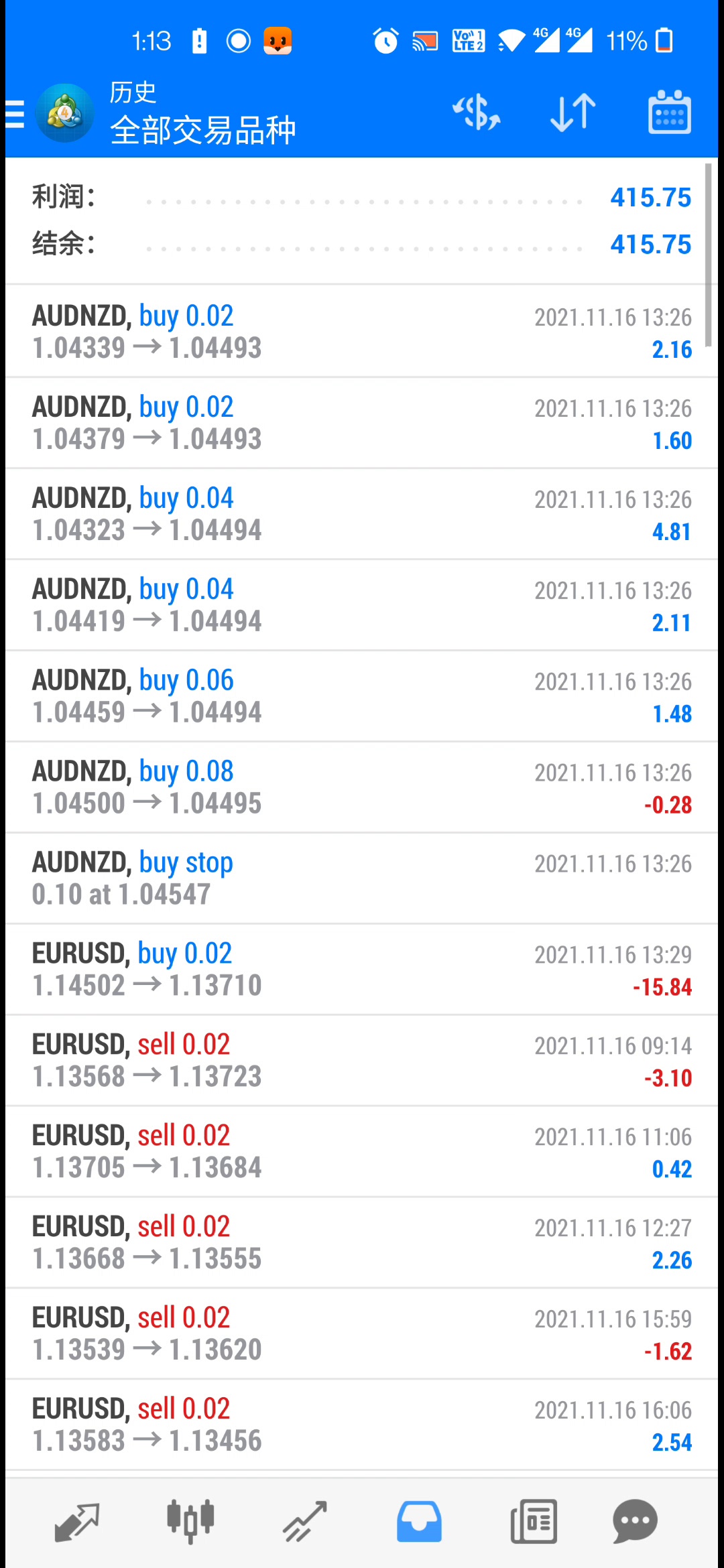Open EURUSD sell trade closed at 09:14
This screenshot has width=724, height=1568.
[362, 1061]
